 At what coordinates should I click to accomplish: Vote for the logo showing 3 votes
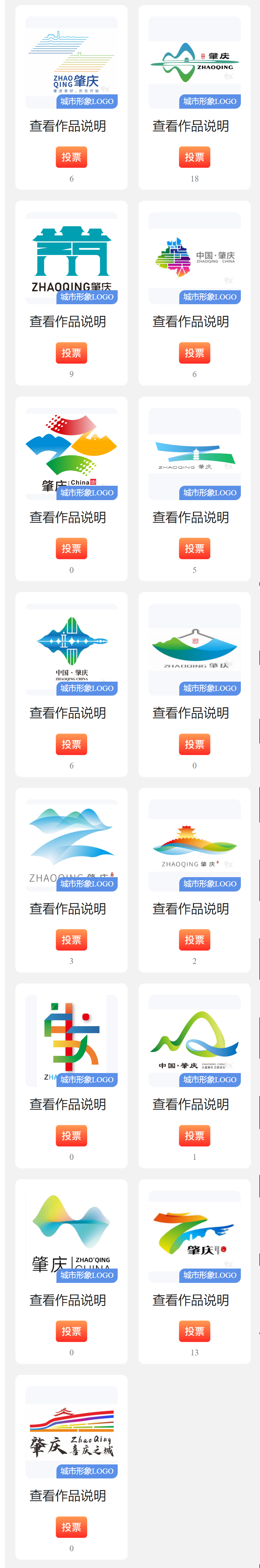pos(71,940)
